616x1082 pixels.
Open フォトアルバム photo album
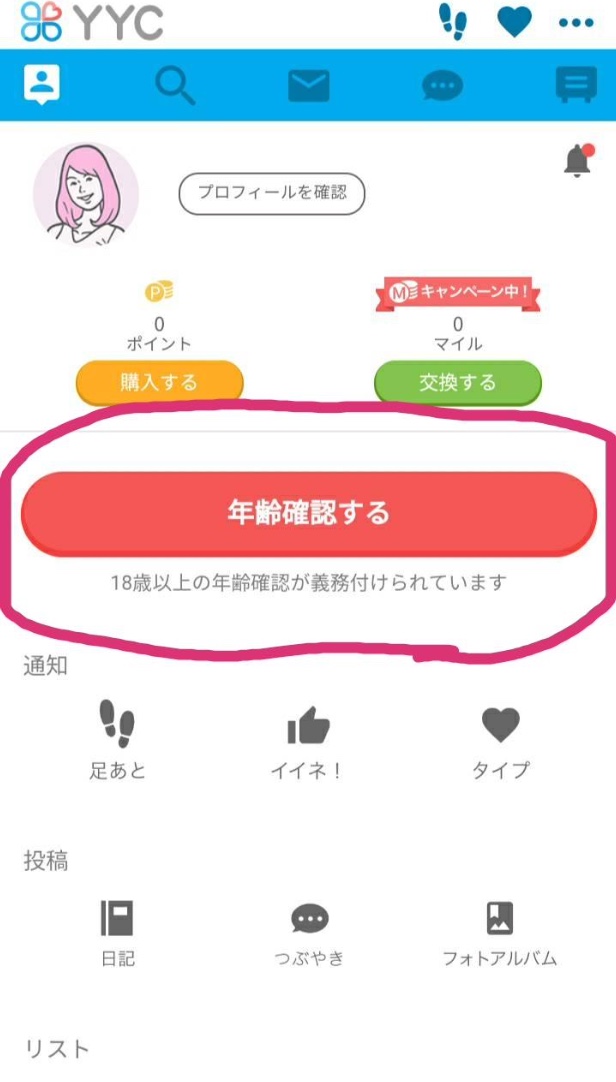pos(499,931)
